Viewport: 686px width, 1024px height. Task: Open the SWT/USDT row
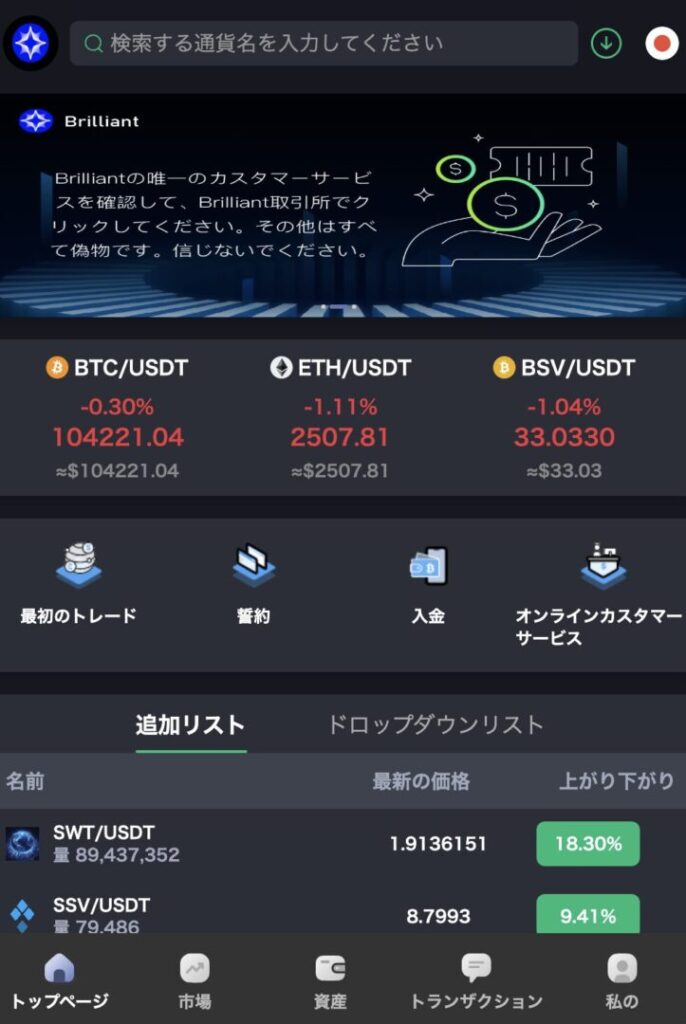pos(300,844)
